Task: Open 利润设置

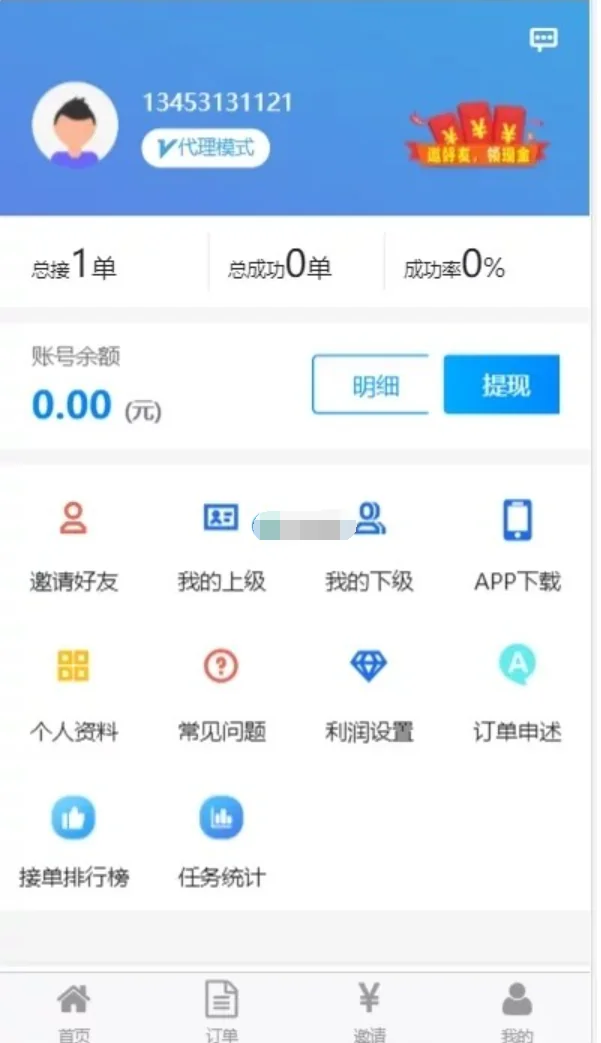Action: coord(369,693)
